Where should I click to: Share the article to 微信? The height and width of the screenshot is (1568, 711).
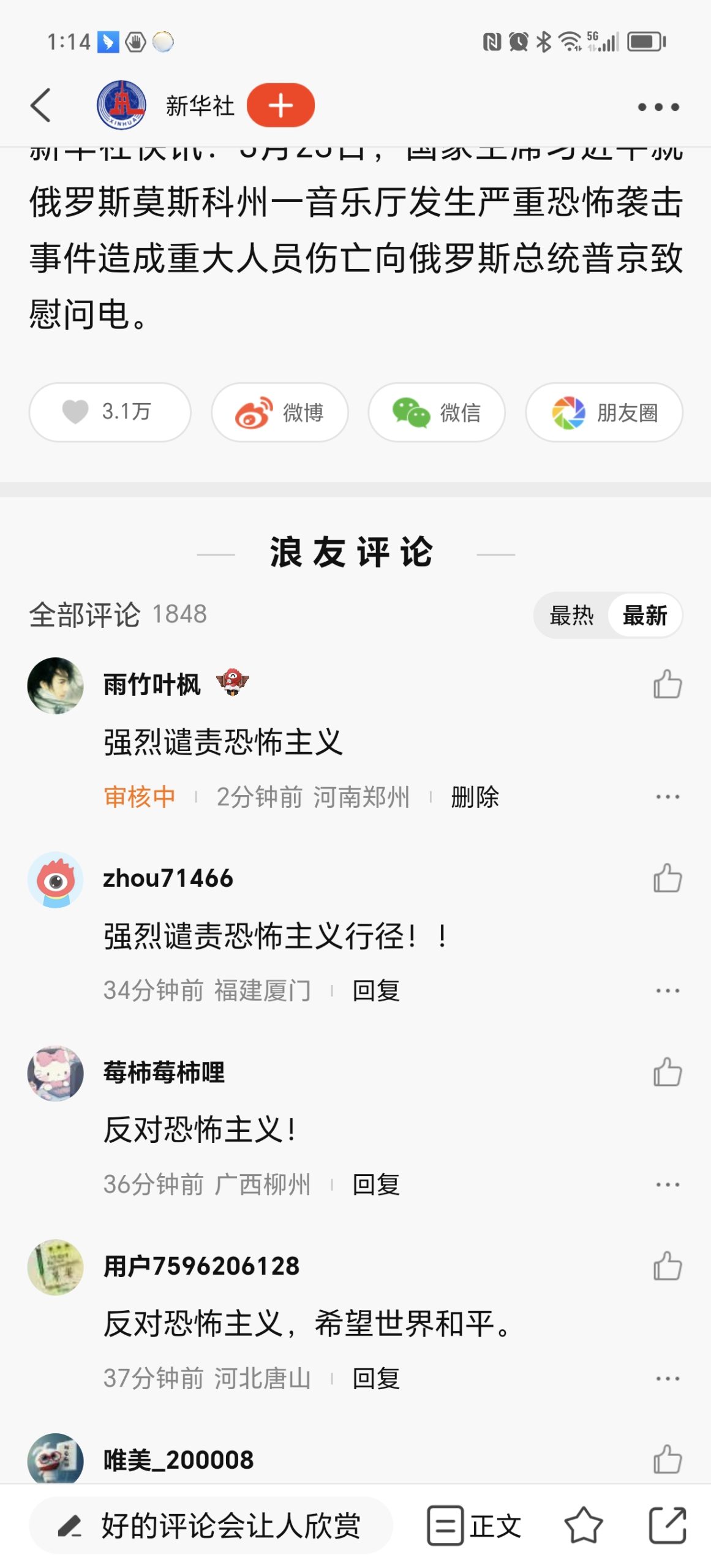[x=437, y=412]
